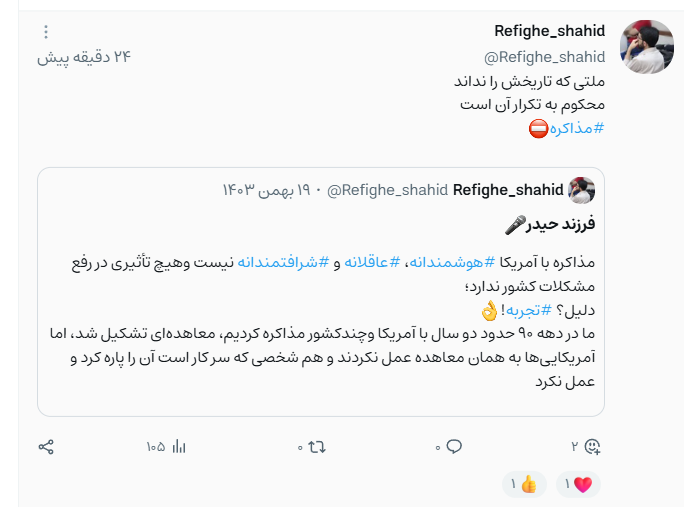View post statistics showing 105 views
Screen dimensions: 684x507
tap(167, 446)
